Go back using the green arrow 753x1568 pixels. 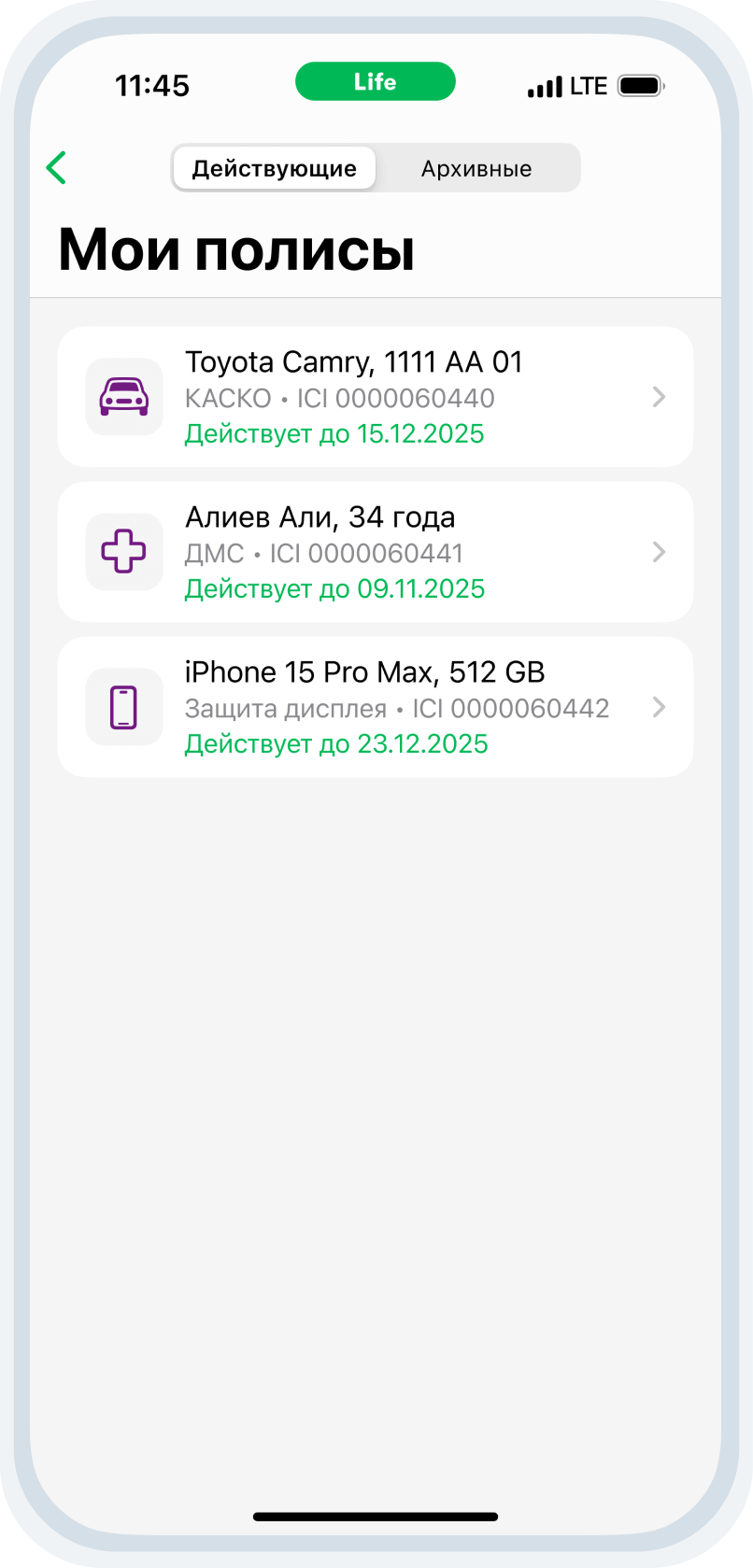(x=56, y=168)
